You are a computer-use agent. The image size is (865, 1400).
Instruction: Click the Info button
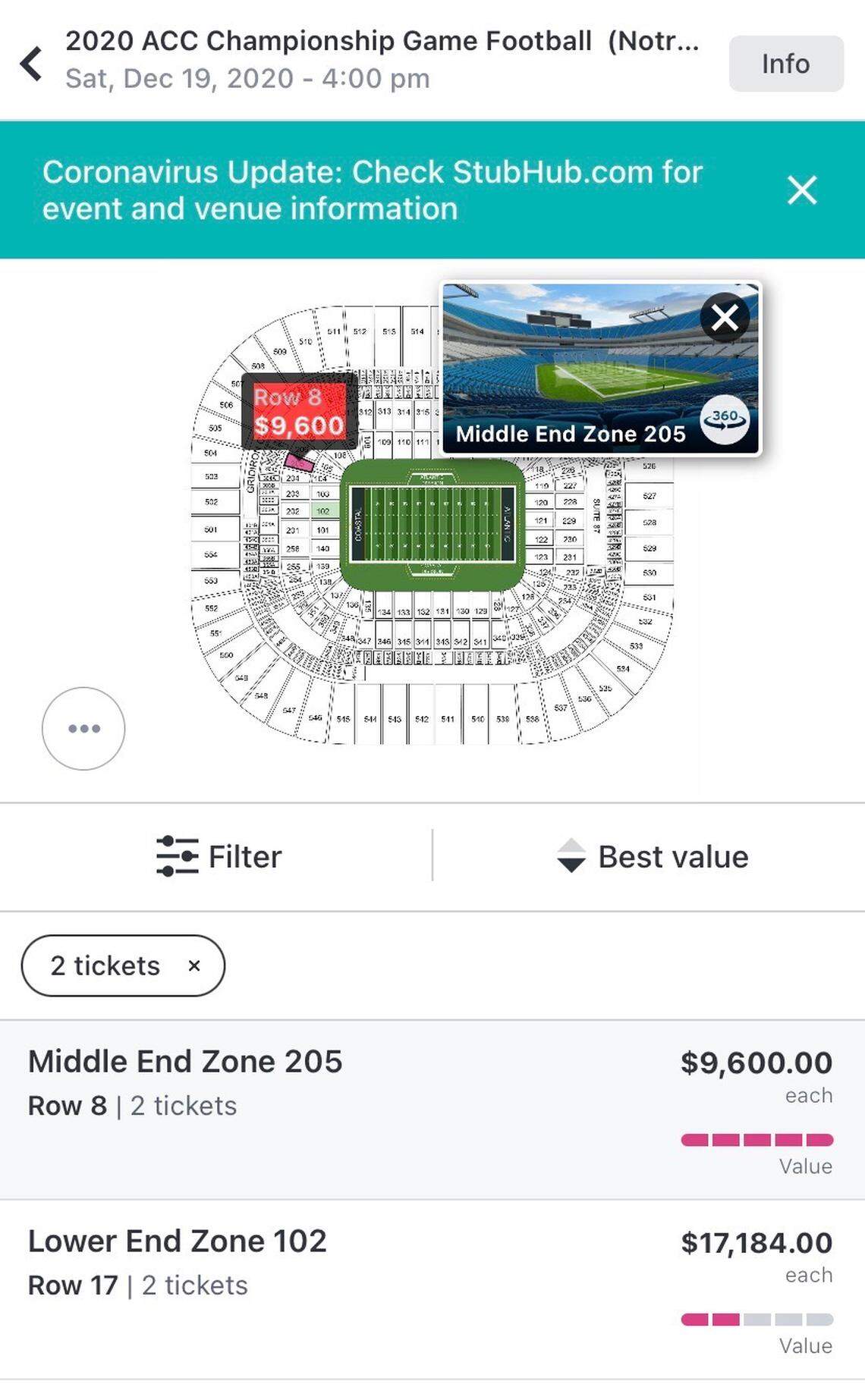pyautogui.click(x=787, y=63)
